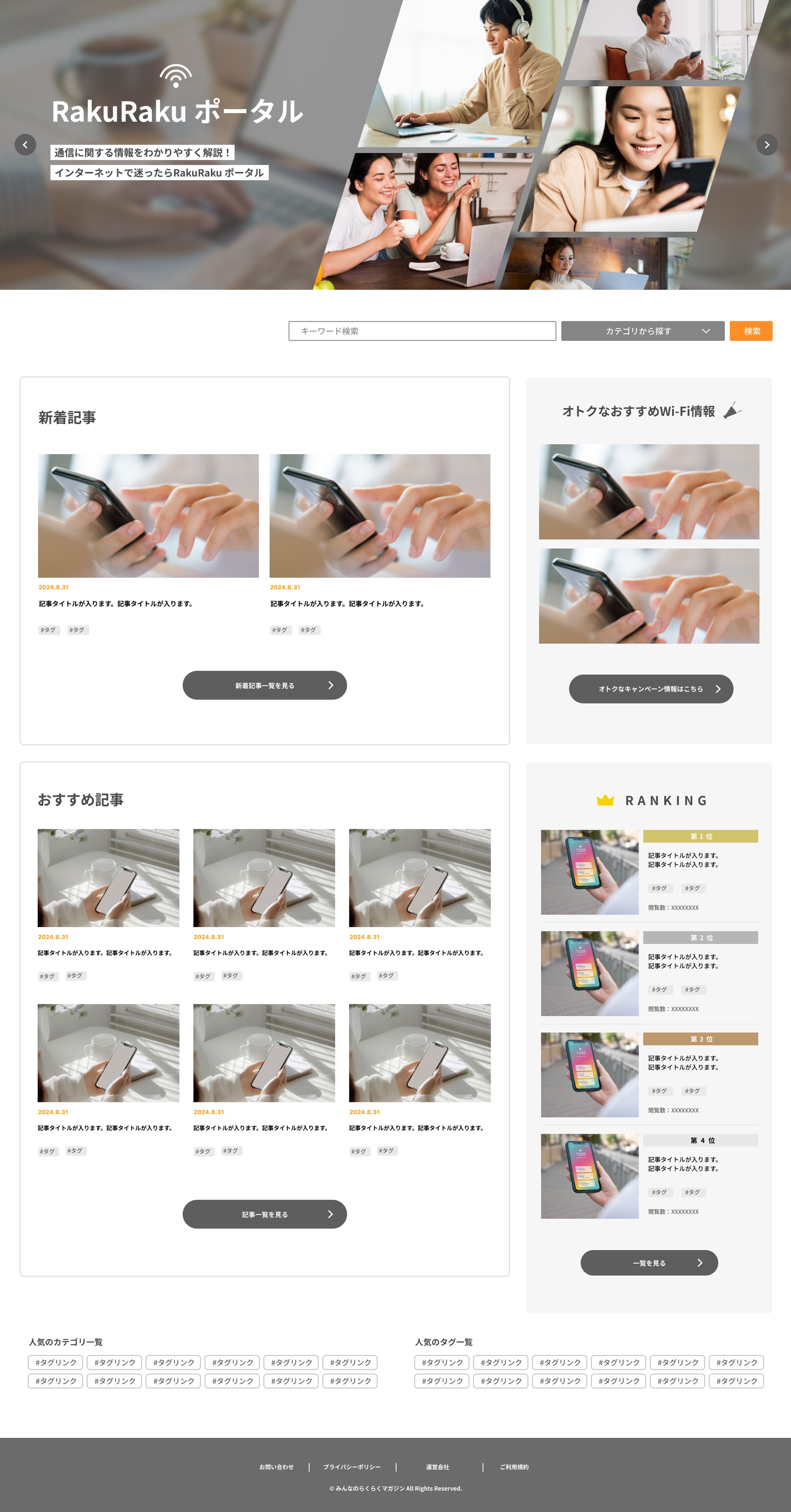Open the first article card in 新着記事
Image resolution: width=791 pixels, height=1512 pixels.
coord(148,516)
